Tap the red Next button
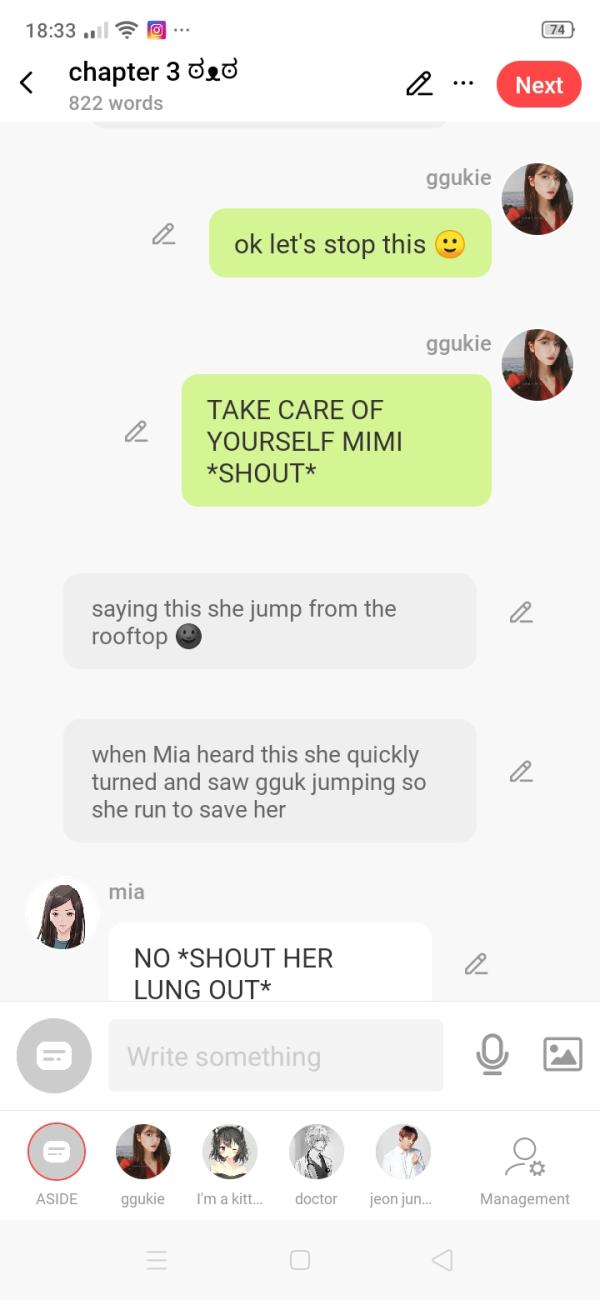Screen dimensions: 600x1300 click(538, 85)
